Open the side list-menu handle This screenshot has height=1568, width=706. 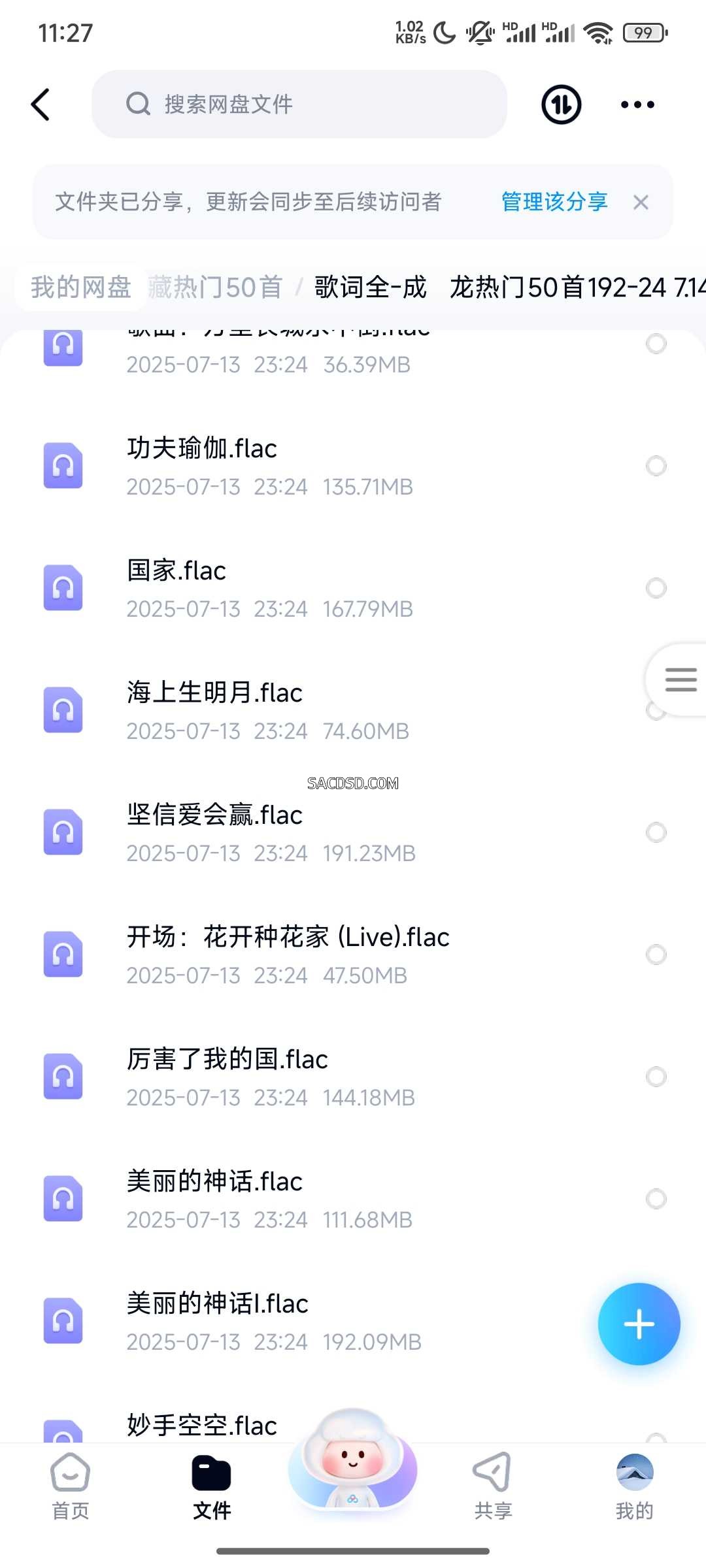tap(680, 679)
